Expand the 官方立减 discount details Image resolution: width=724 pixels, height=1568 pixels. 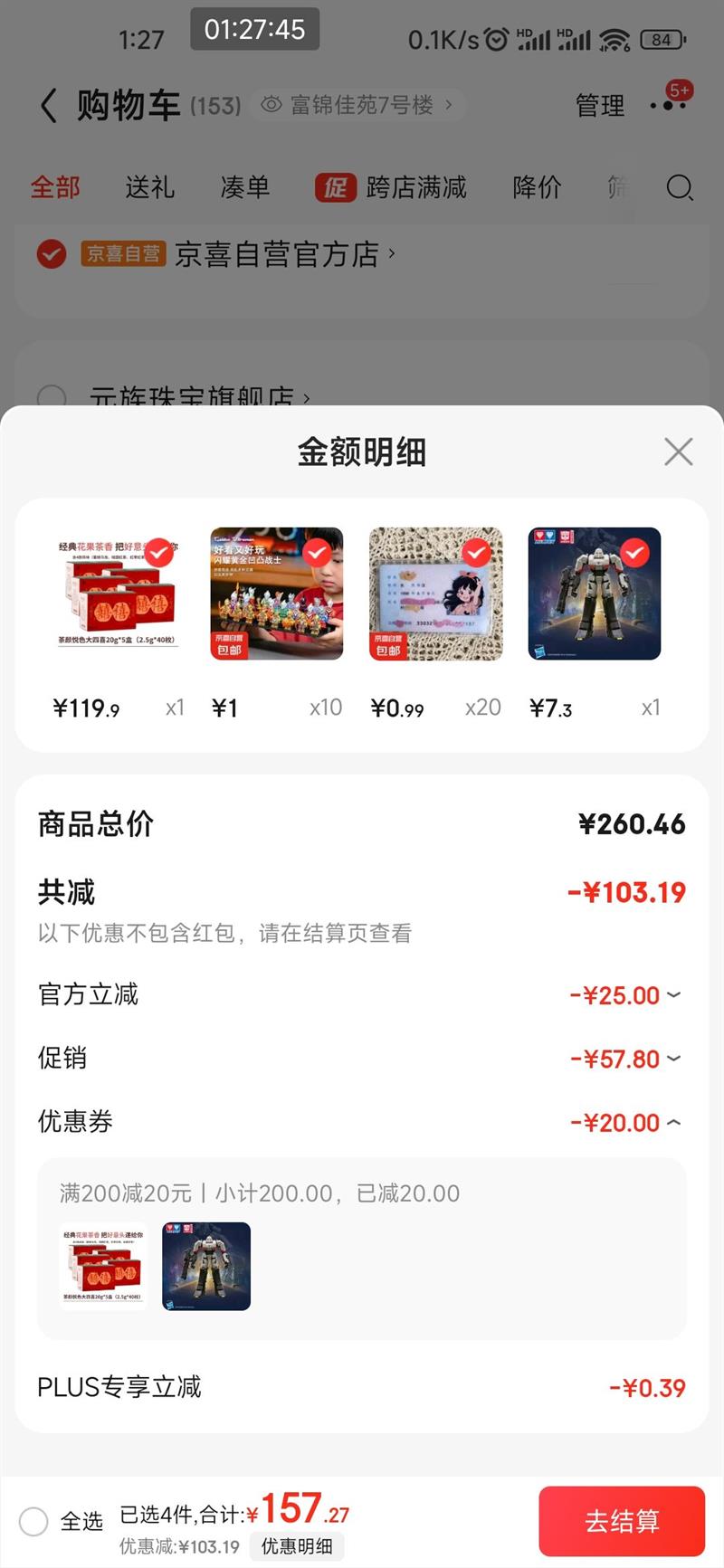(626, 995)
